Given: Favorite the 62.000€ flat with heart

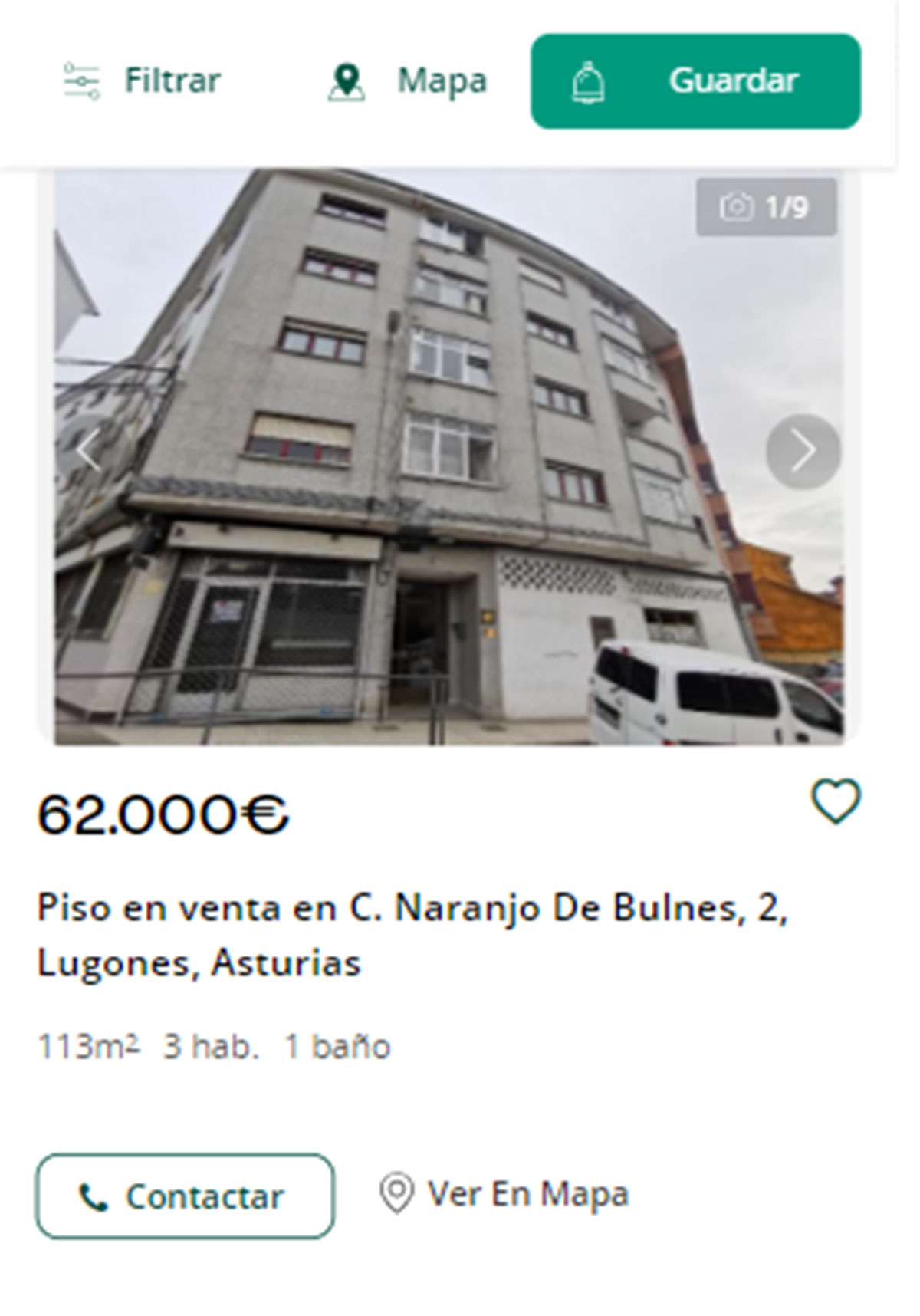Looking at the screenshot, I should (x=836, y=802).
